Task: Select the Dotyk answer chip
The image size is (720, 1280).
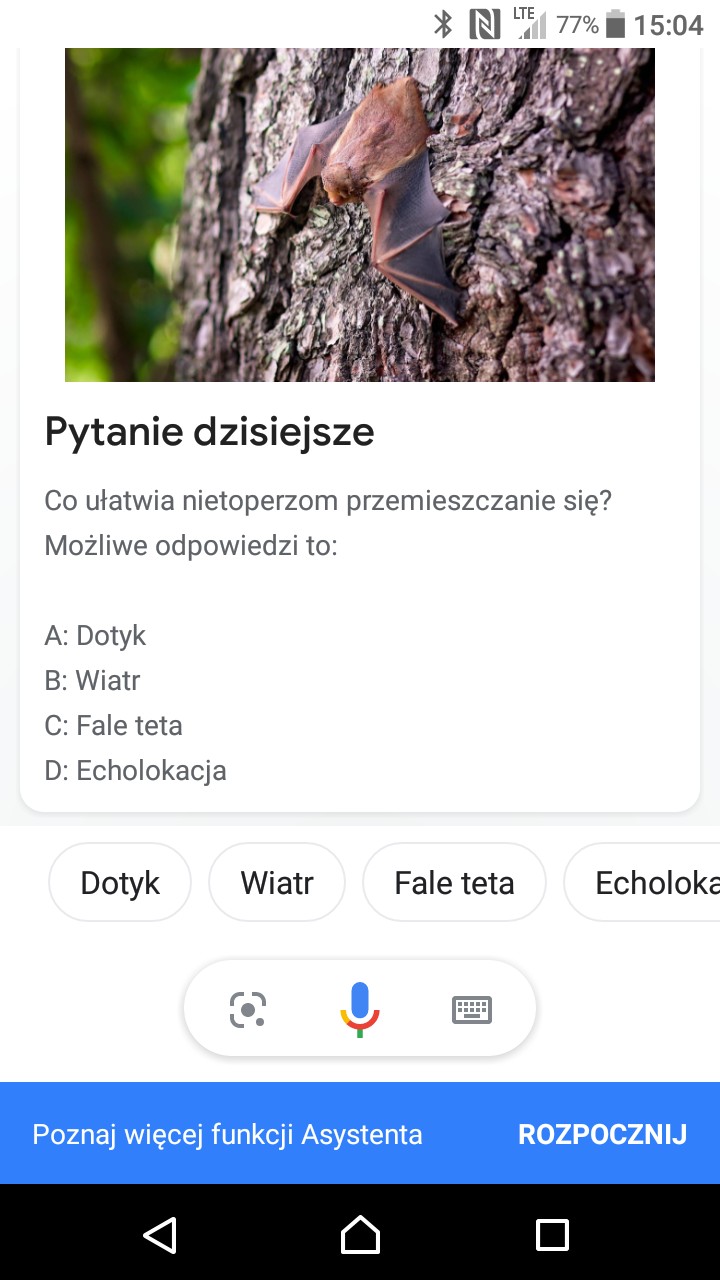Action: (120, 882)
